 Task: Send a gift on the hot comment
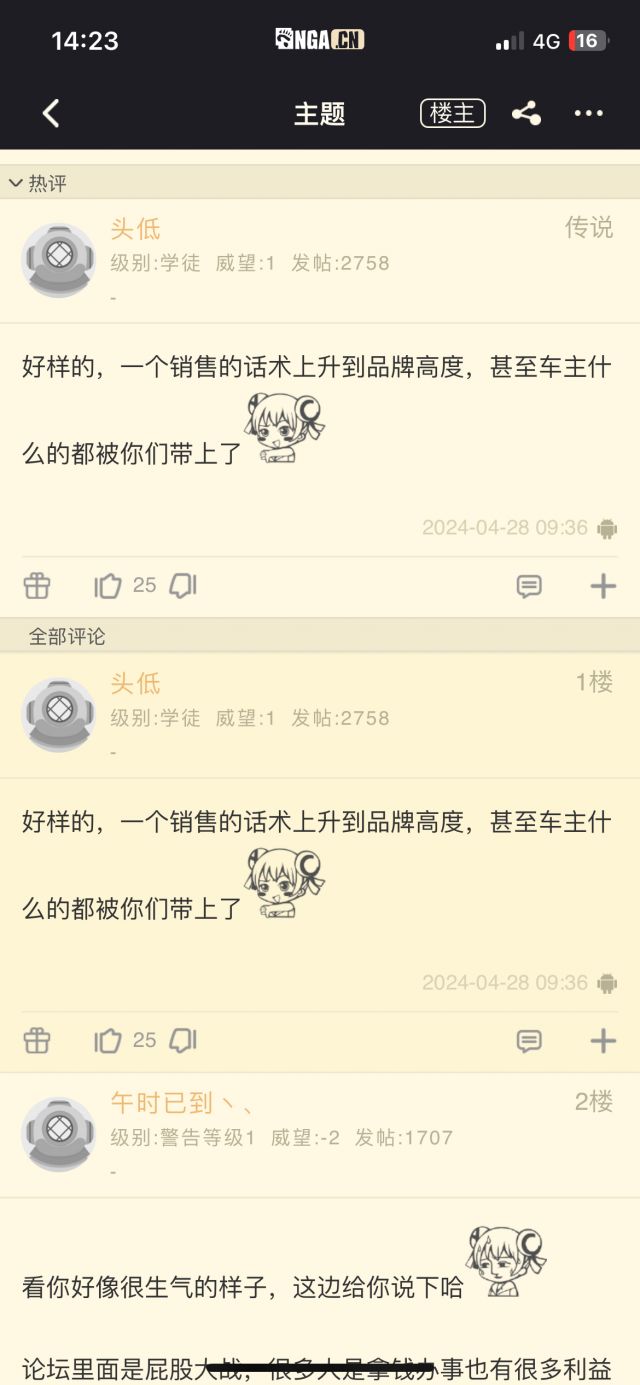[x=37, y=586]
